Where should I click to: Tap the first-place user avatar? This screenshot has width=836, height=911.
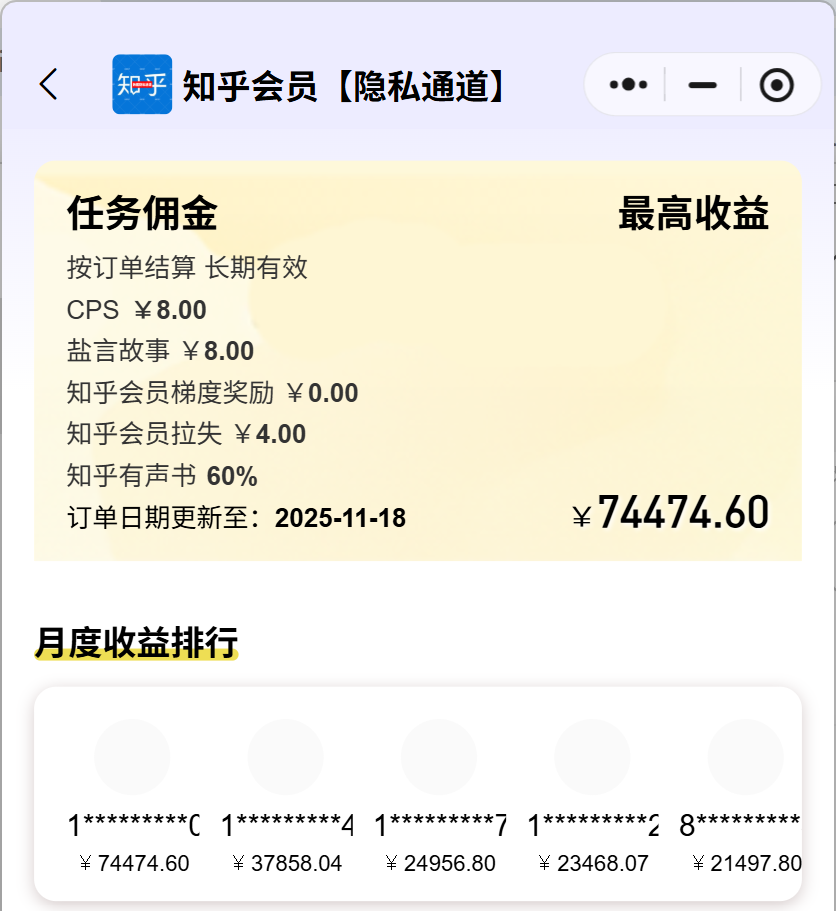(131, 757)
